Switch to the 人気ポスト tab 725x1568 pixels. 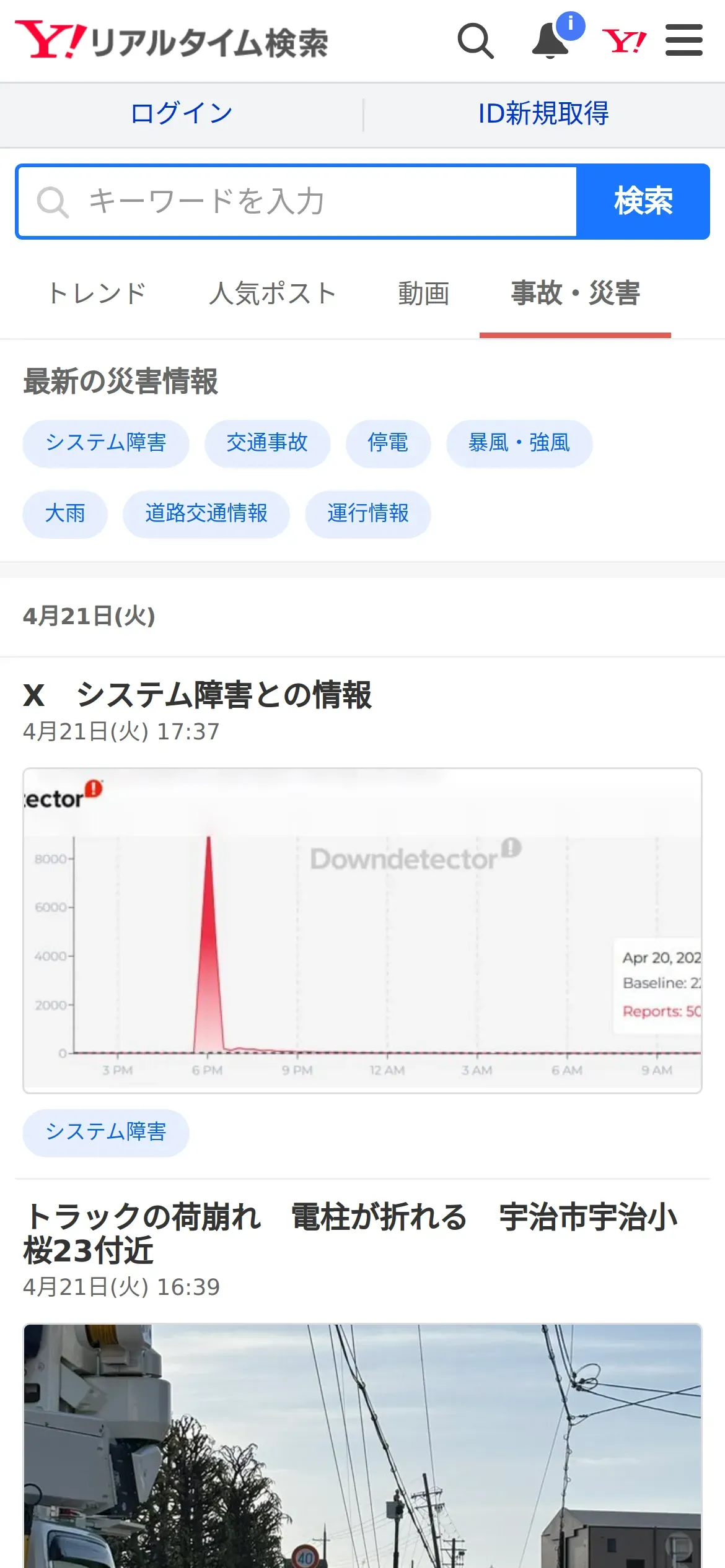pos(273,294)
